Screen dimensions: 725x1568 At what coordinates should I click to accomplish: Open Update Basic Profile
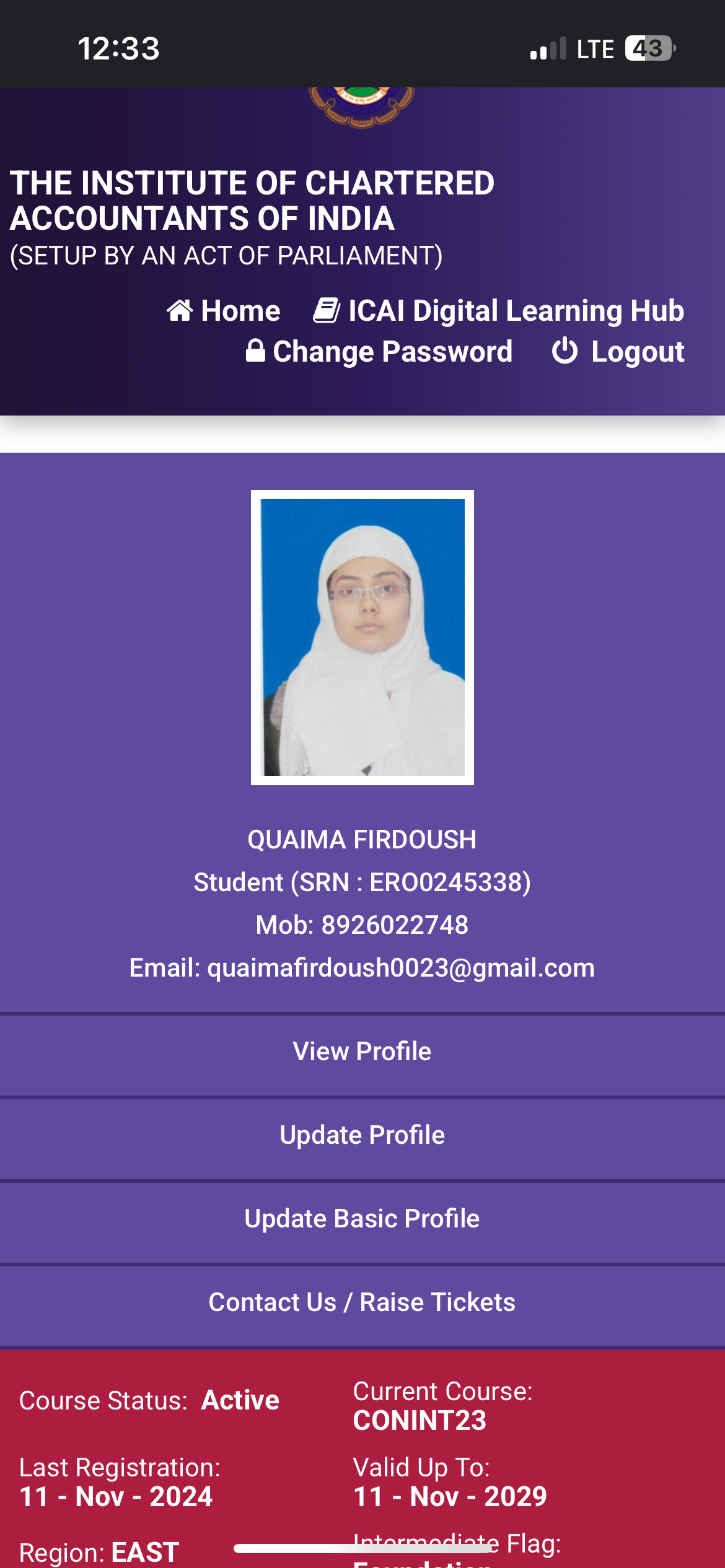coord(362,1219)
